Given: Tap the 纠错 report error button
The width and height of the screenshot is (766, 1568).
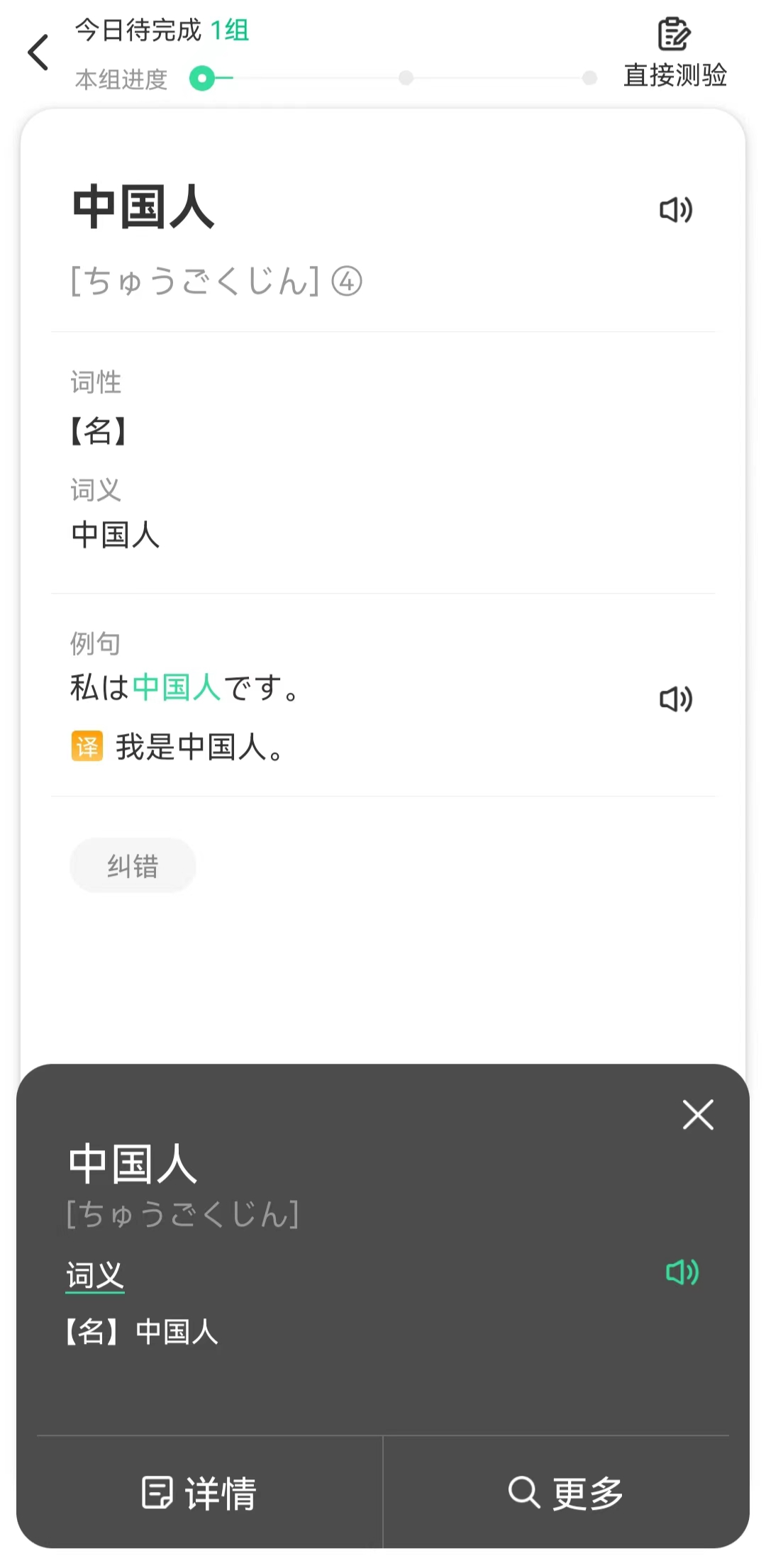Looking at the screenshot, I should coord(133,865).
